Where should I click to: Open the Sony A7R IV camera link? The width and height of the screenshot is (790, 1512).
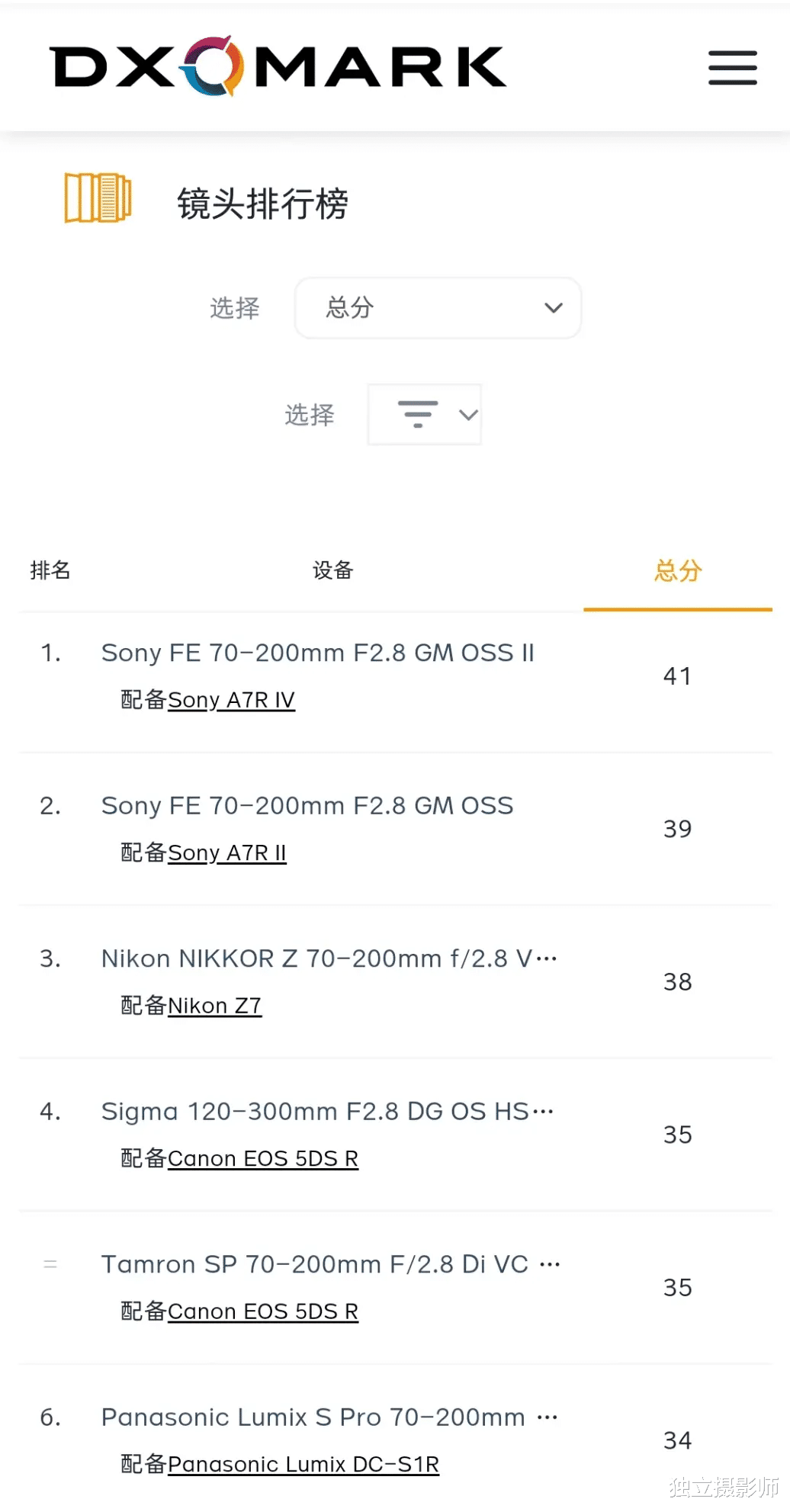click(x=231, y=700)
